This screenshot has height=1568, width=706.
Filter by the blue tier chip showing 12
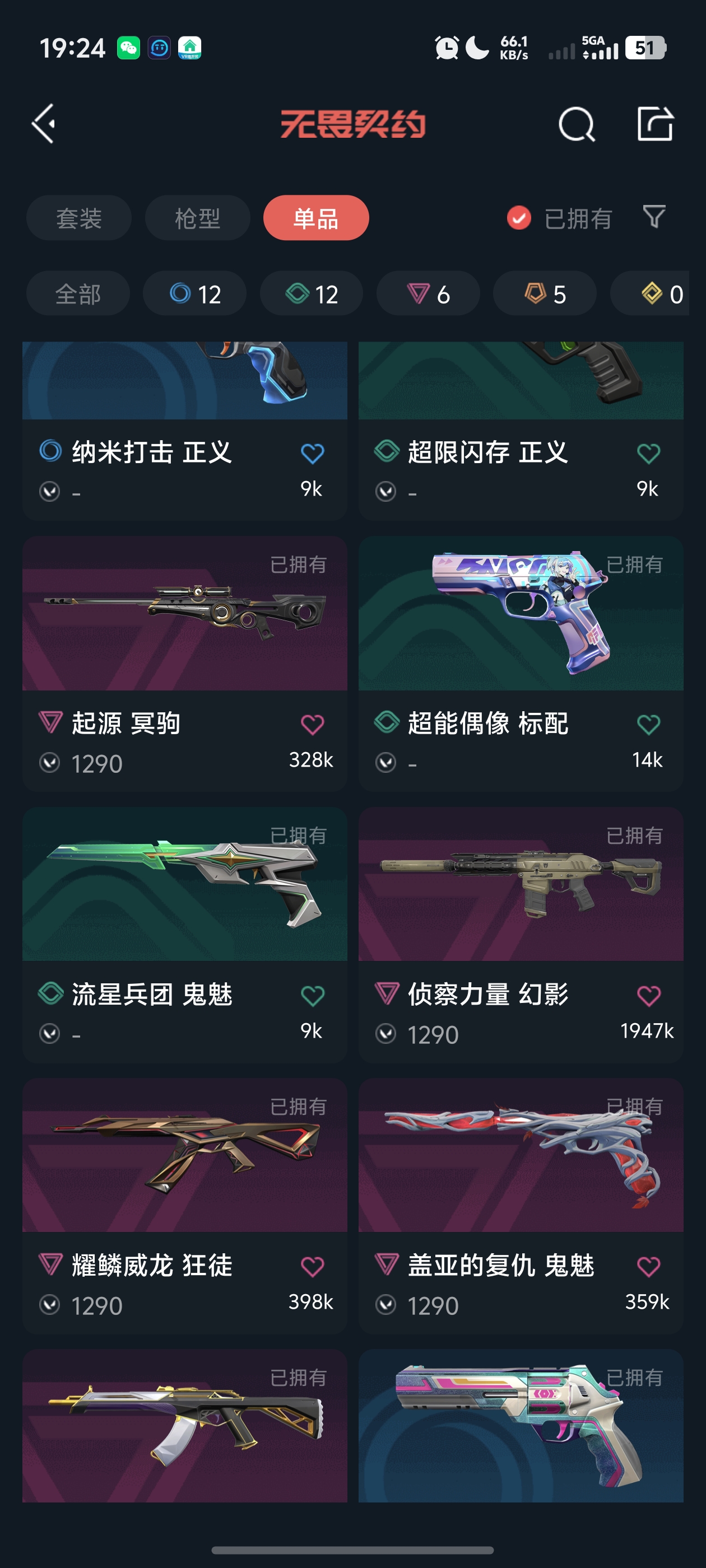(195, 294)
